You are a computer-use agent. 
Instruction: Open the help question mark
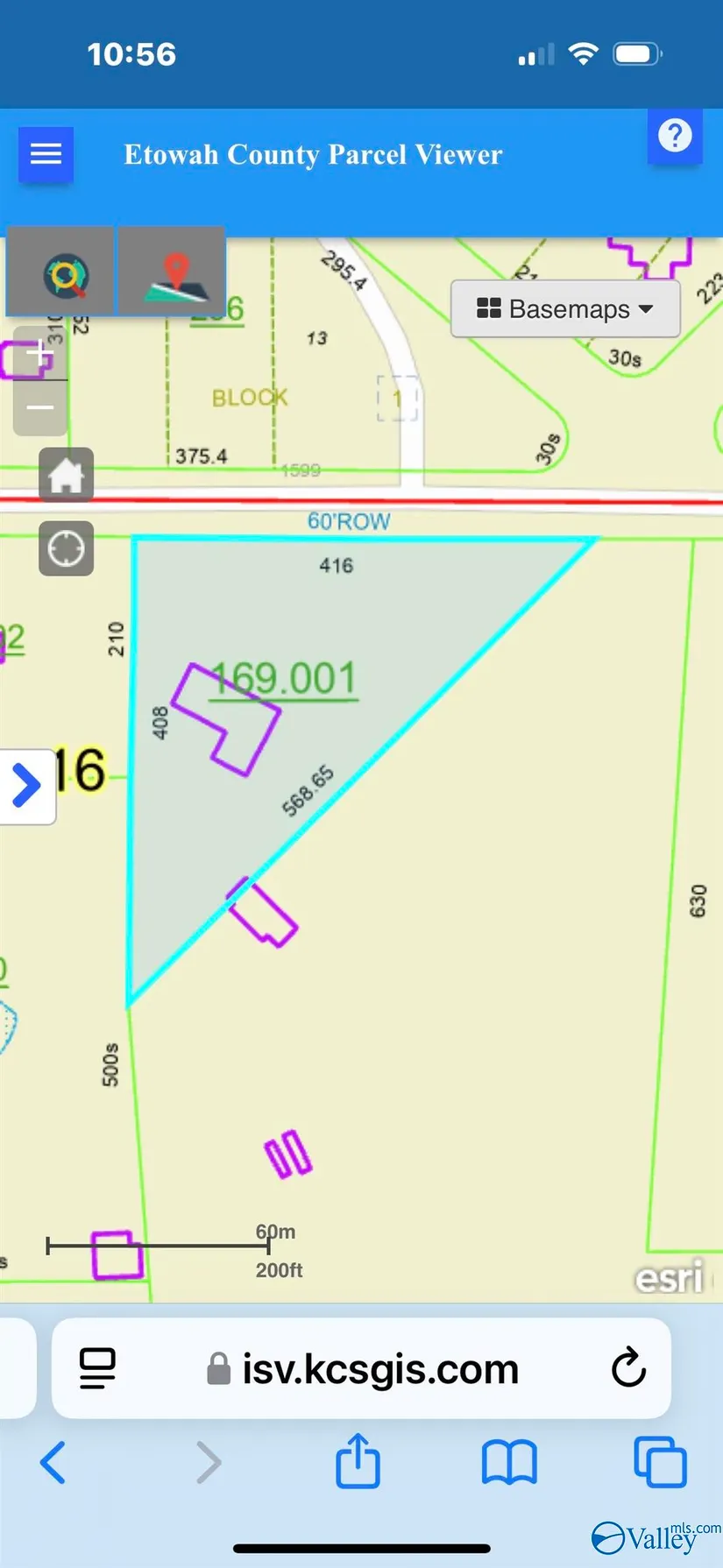pos(674,136)
